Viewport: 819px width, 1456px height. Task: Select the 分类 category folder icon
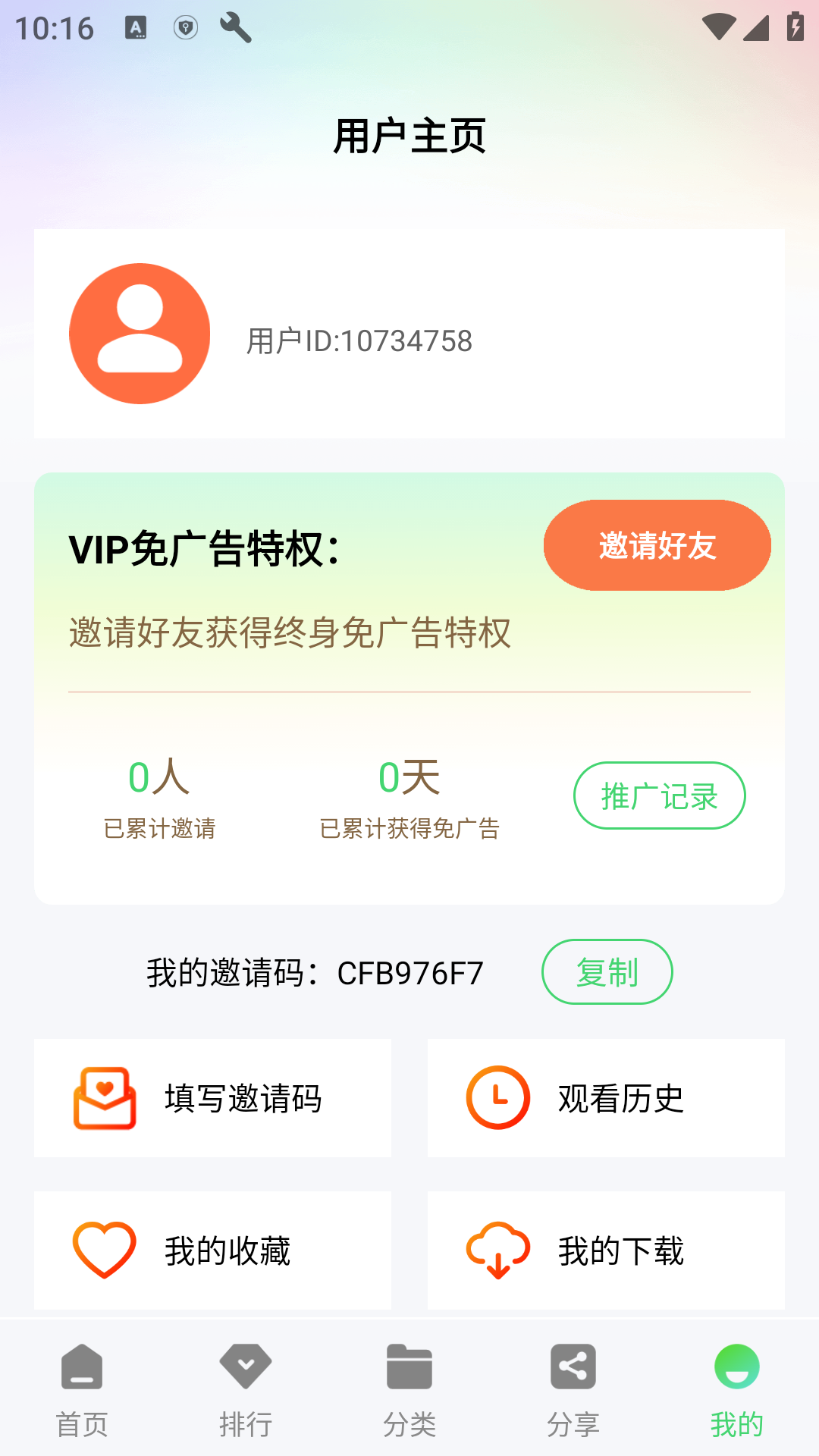pyautogui.click(x=409, y=1367)
